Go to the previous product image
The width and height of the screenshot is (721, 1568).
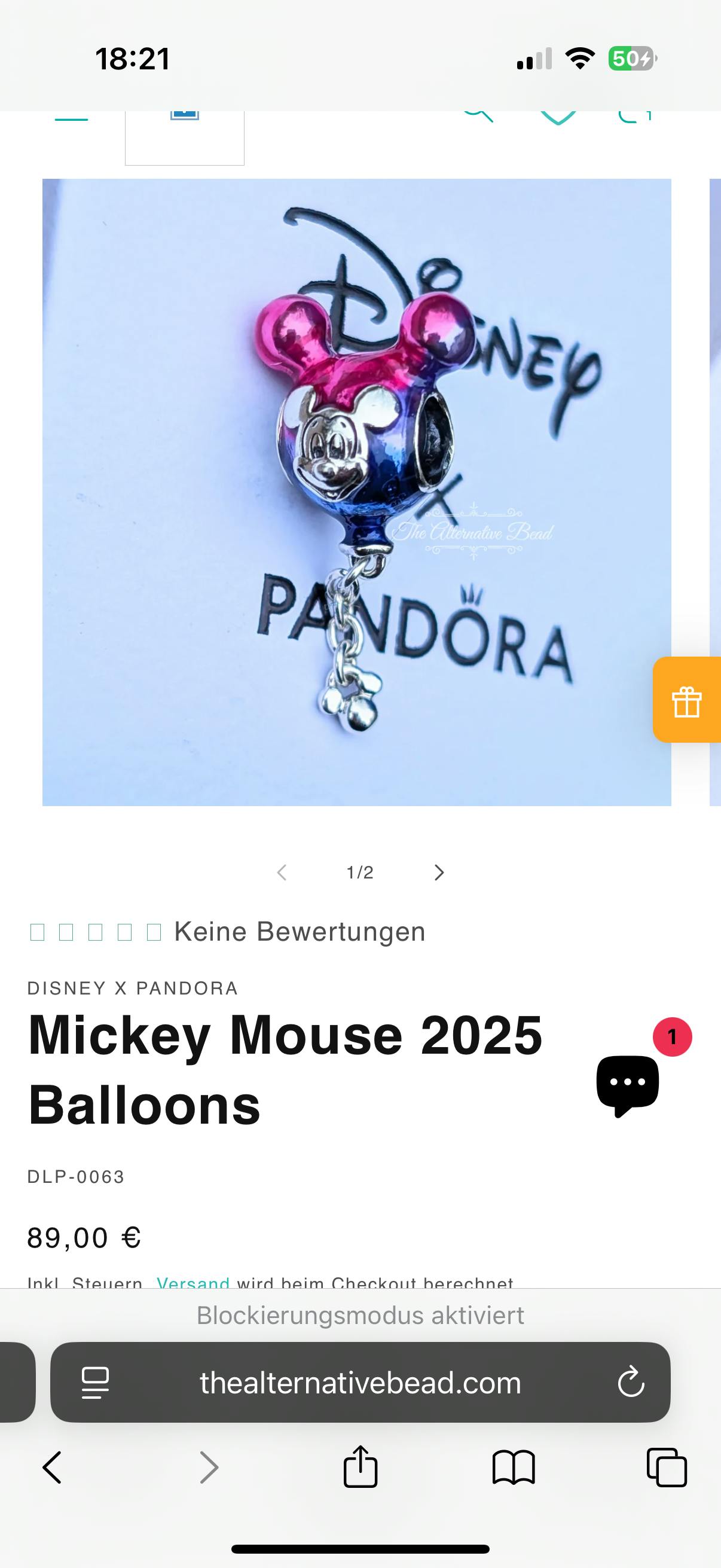pyautogui.click(x=282, y=873)
